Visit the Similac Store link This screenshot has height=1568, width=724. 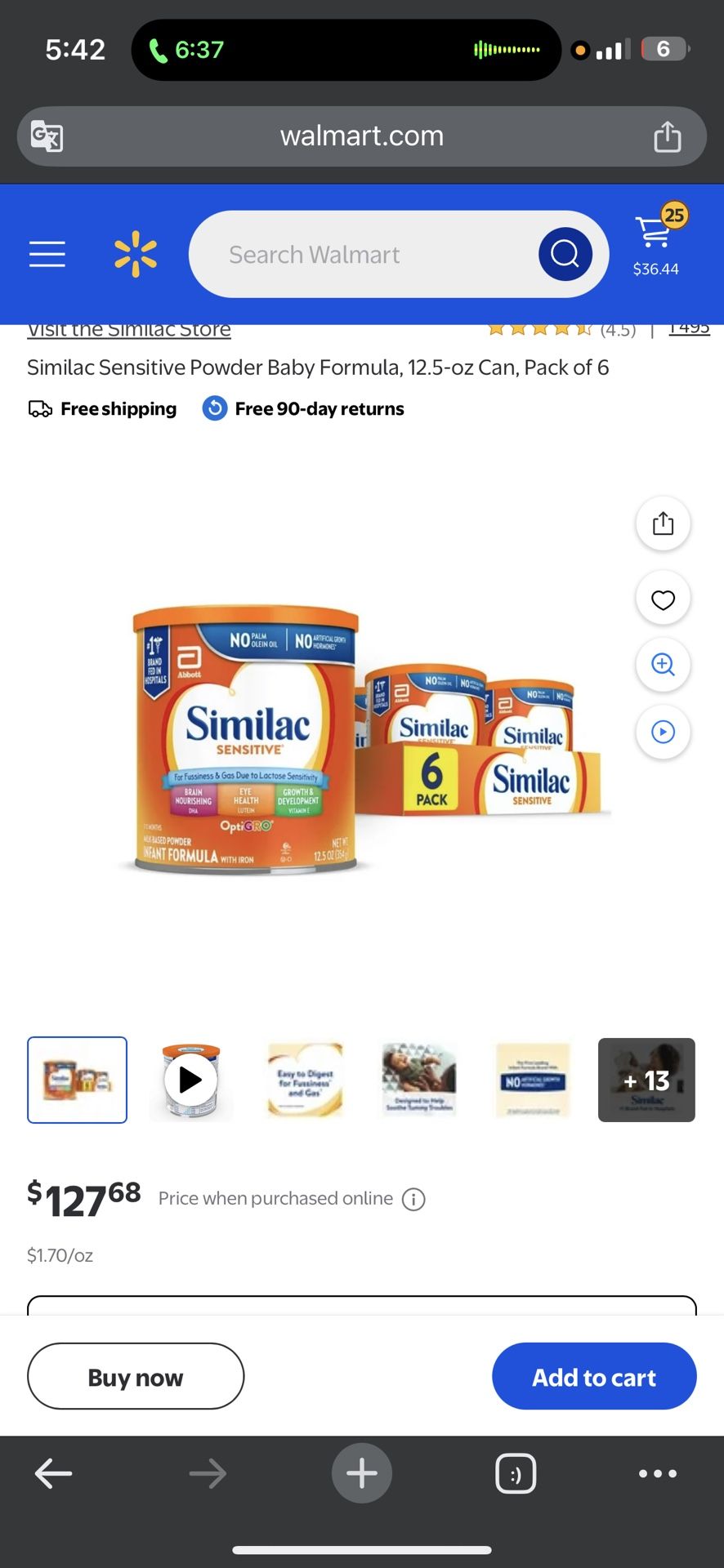tap(128, 328)
